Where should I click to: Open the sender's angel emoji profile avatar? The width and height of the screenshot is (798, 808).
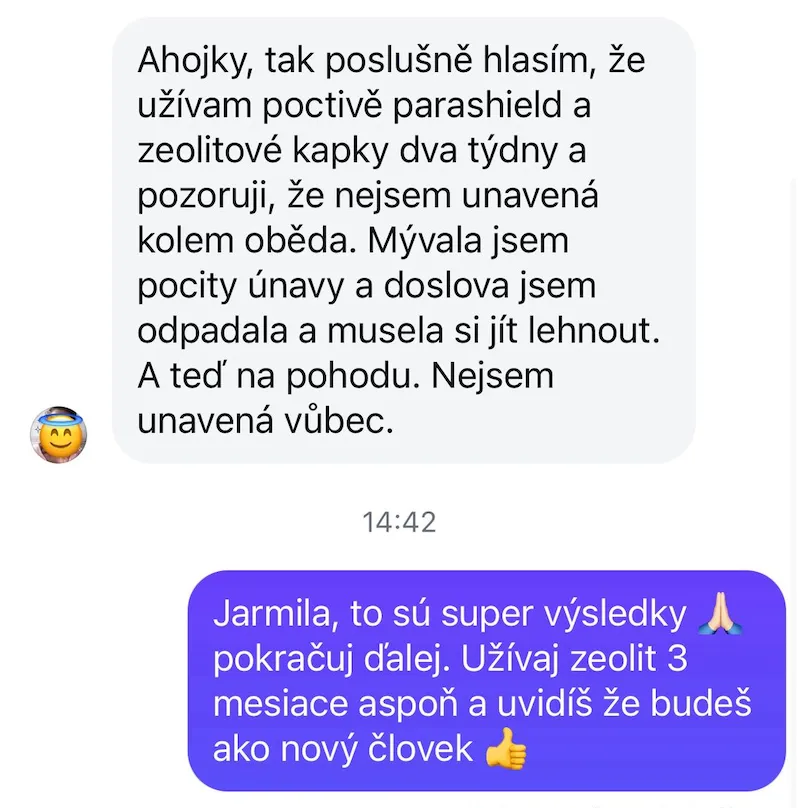tap(60, 435)
